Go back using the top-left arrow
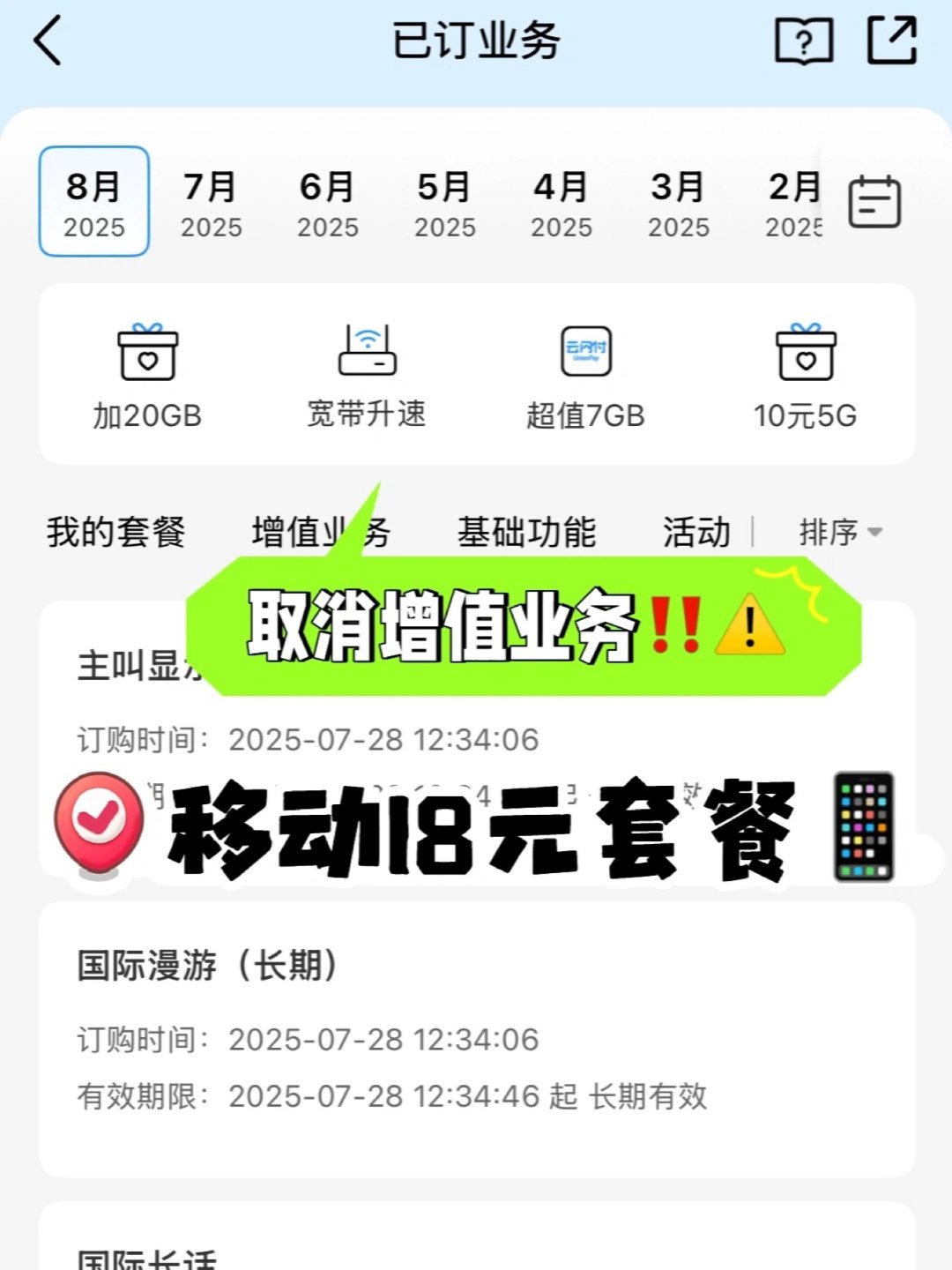This screenshot has height=1270, width=952. point(48,41)
